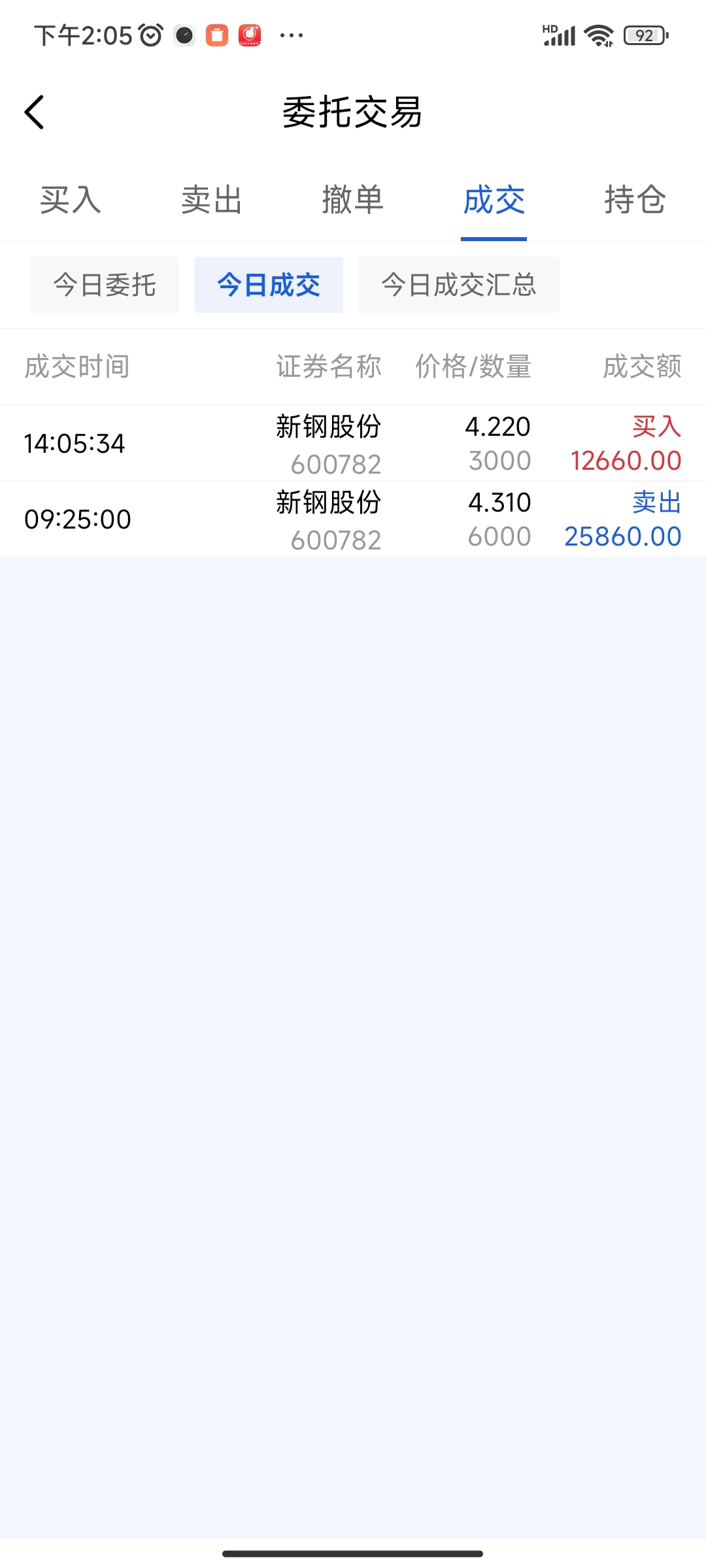
Task: Select the 成交 tab
Action: tap(494, 200)
